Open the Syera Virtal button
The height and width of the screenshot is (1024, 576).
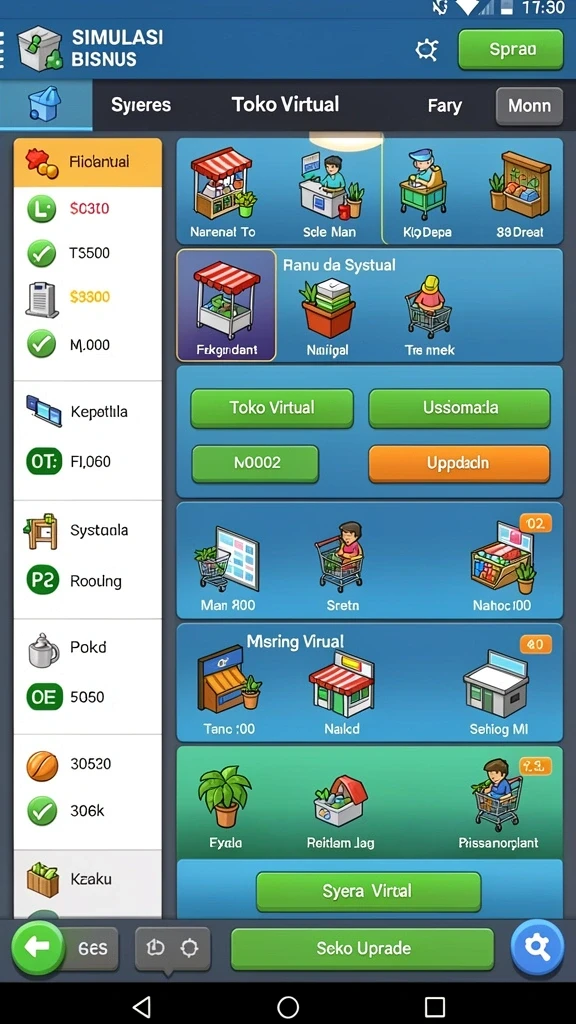coord(368,891)
